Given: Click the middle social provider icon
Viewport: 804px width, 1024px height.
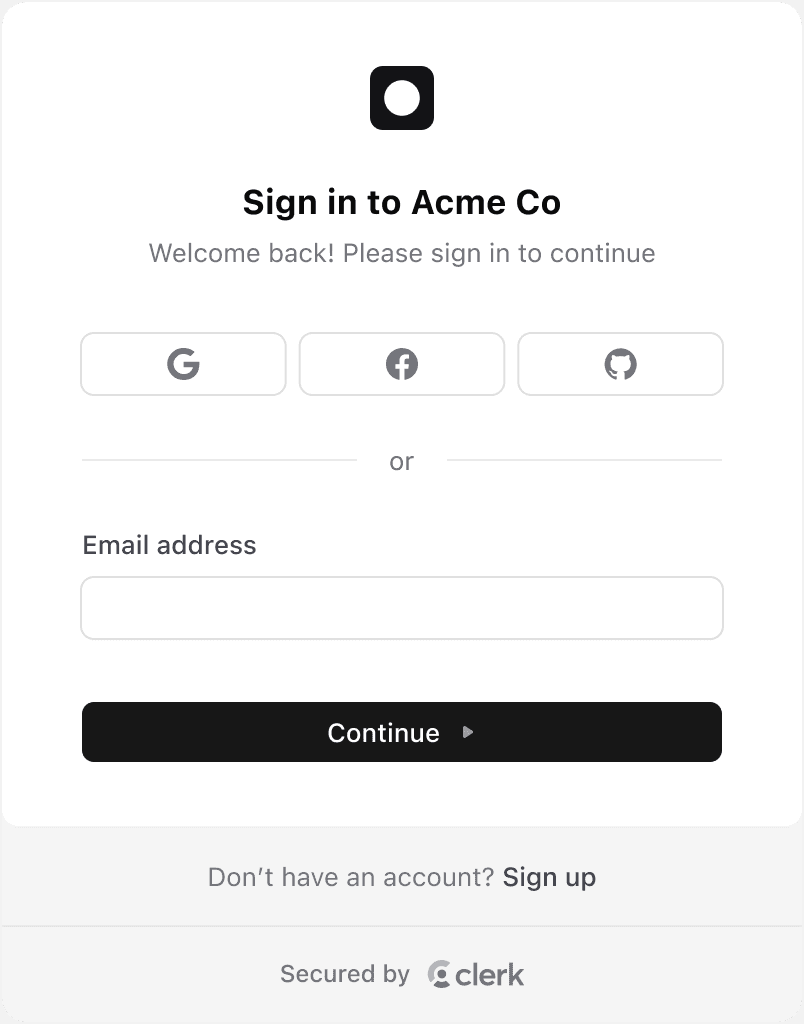Looking at the screenshot, I should [x=402, y=364].
